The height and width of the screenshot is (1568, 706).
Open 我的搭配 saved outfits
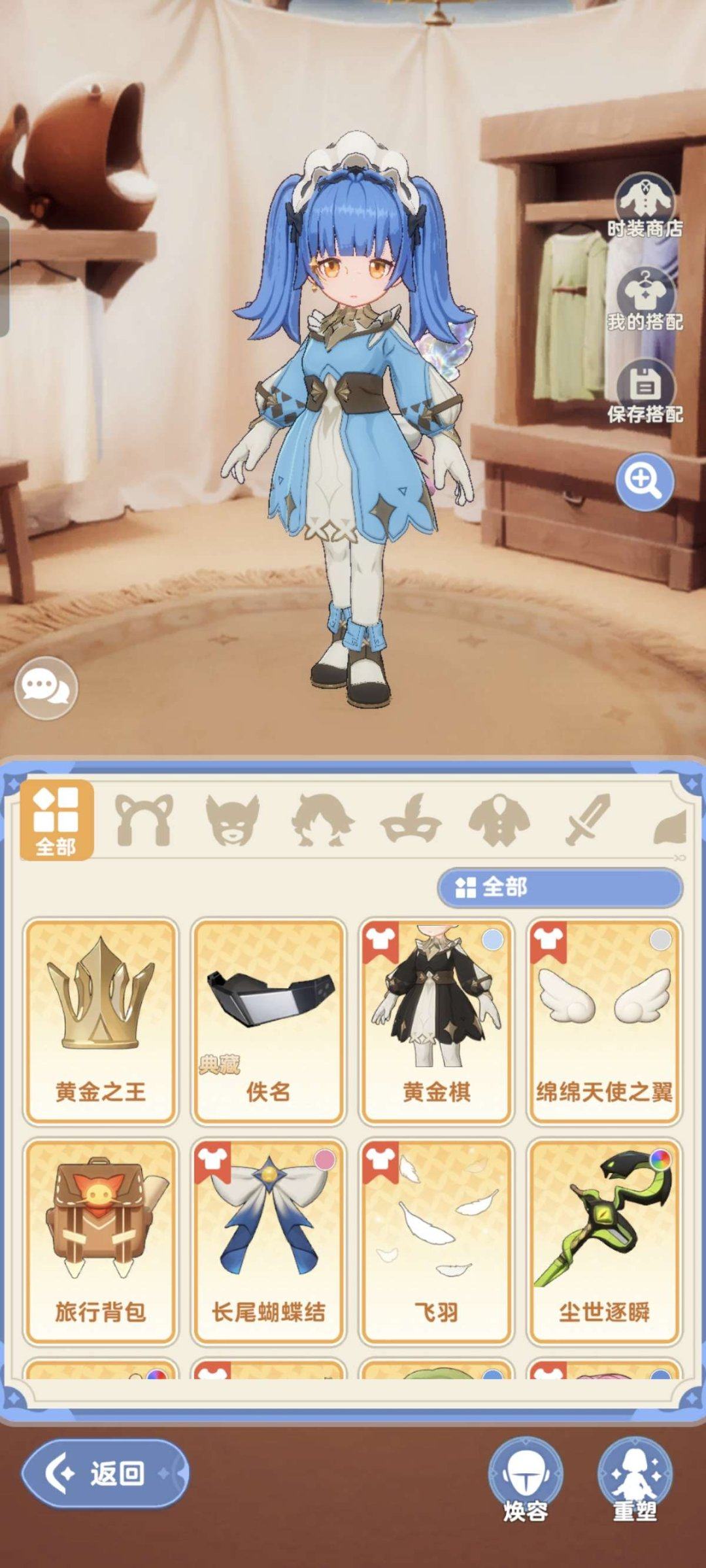coord(645,298)
